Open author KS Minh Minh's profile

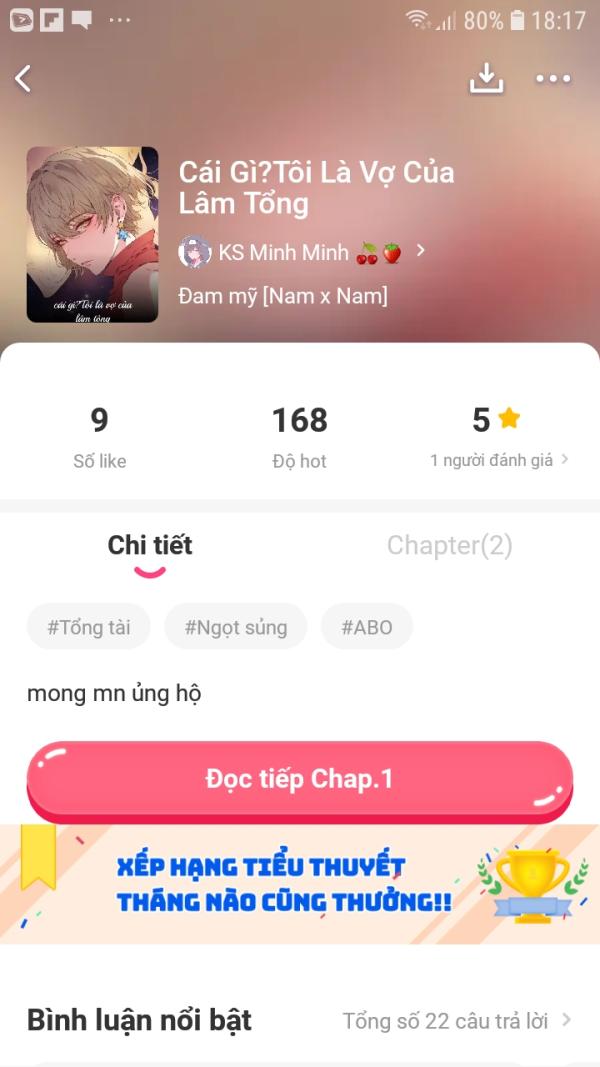pos(290,252)
